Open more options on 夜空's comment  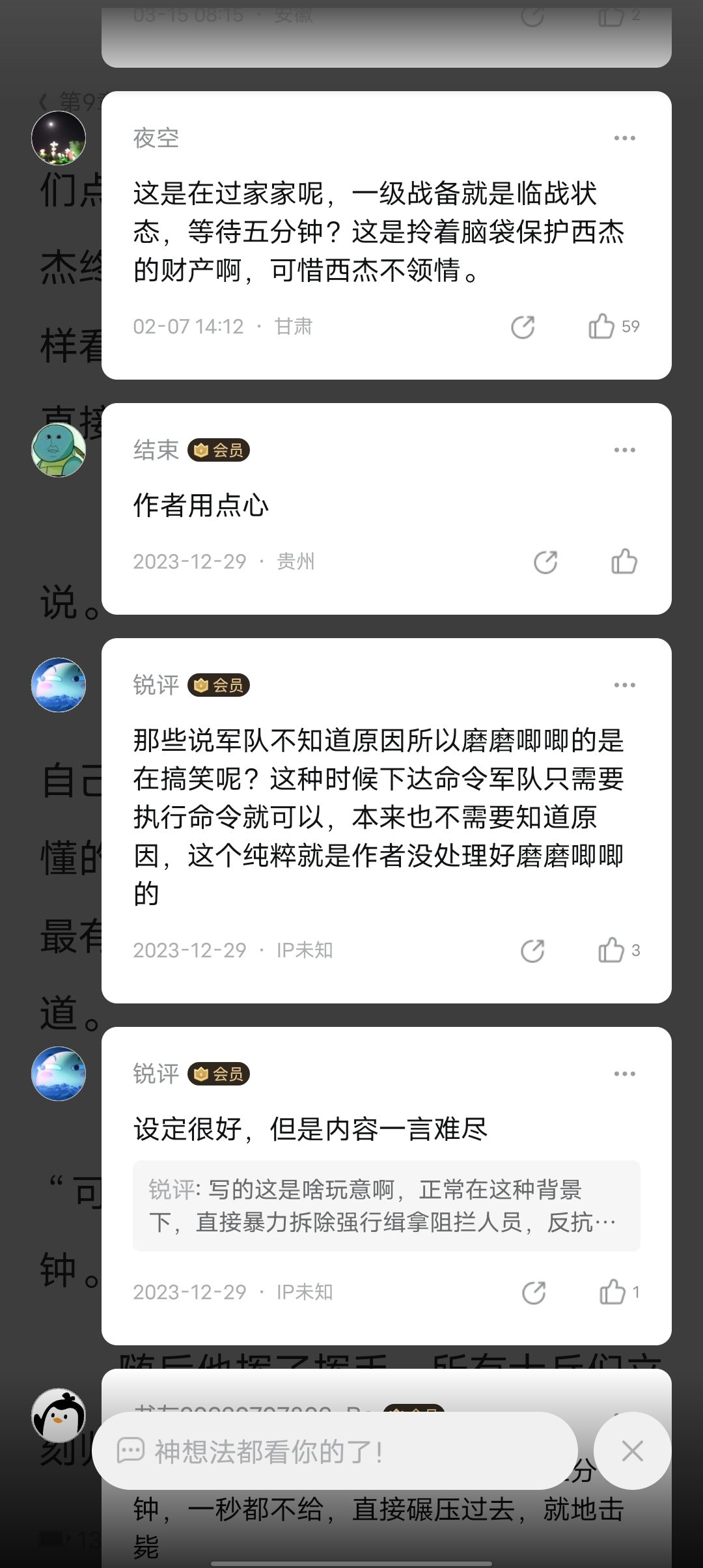(x=624, y=138)
